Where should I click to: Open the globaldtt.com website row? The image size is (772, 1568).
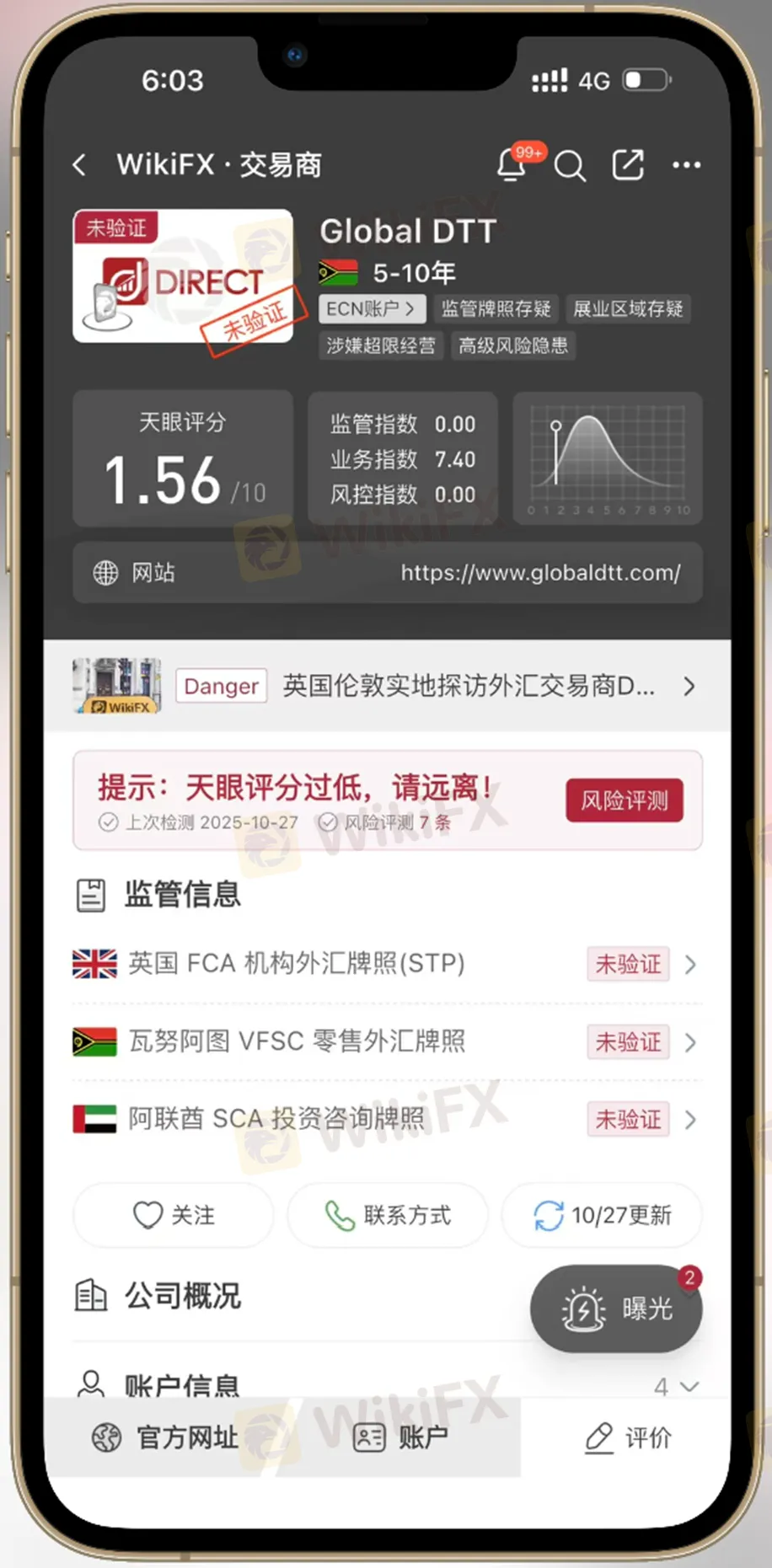388,573
